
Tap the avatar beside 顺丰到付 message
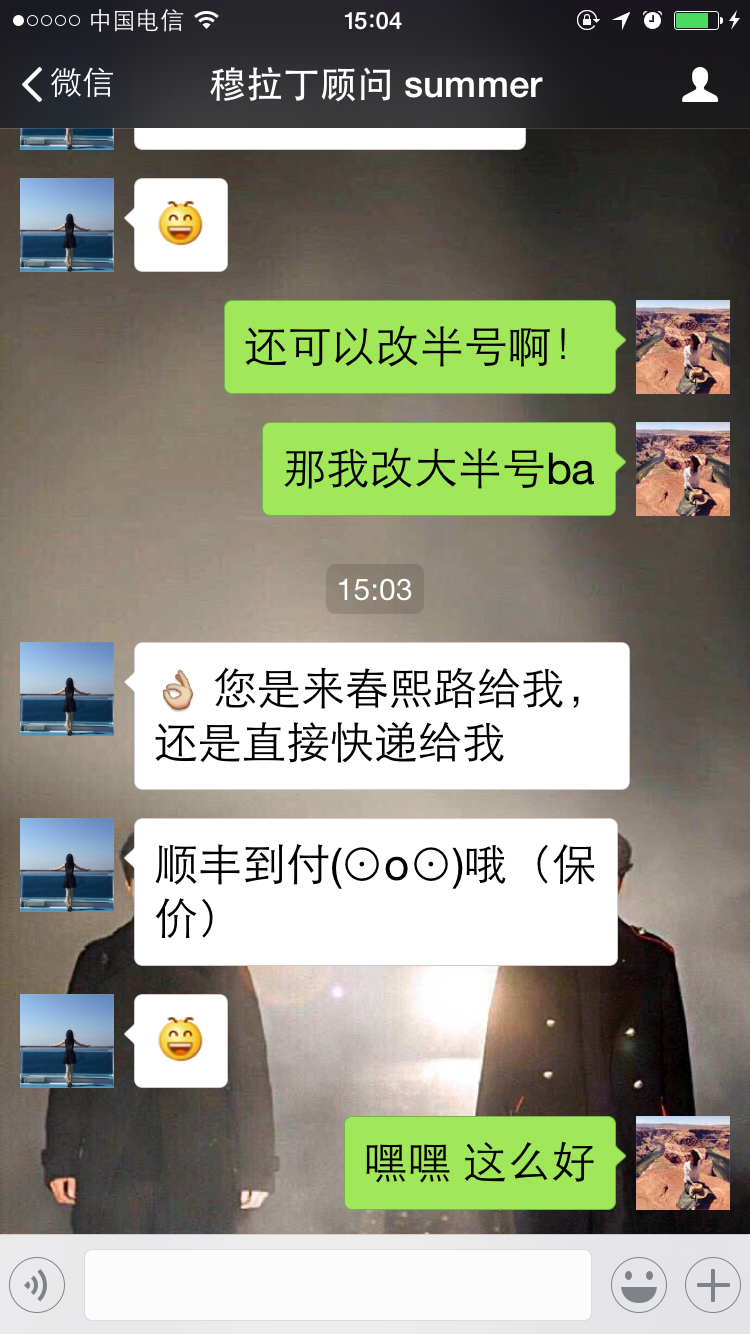(x=67, y=865)
